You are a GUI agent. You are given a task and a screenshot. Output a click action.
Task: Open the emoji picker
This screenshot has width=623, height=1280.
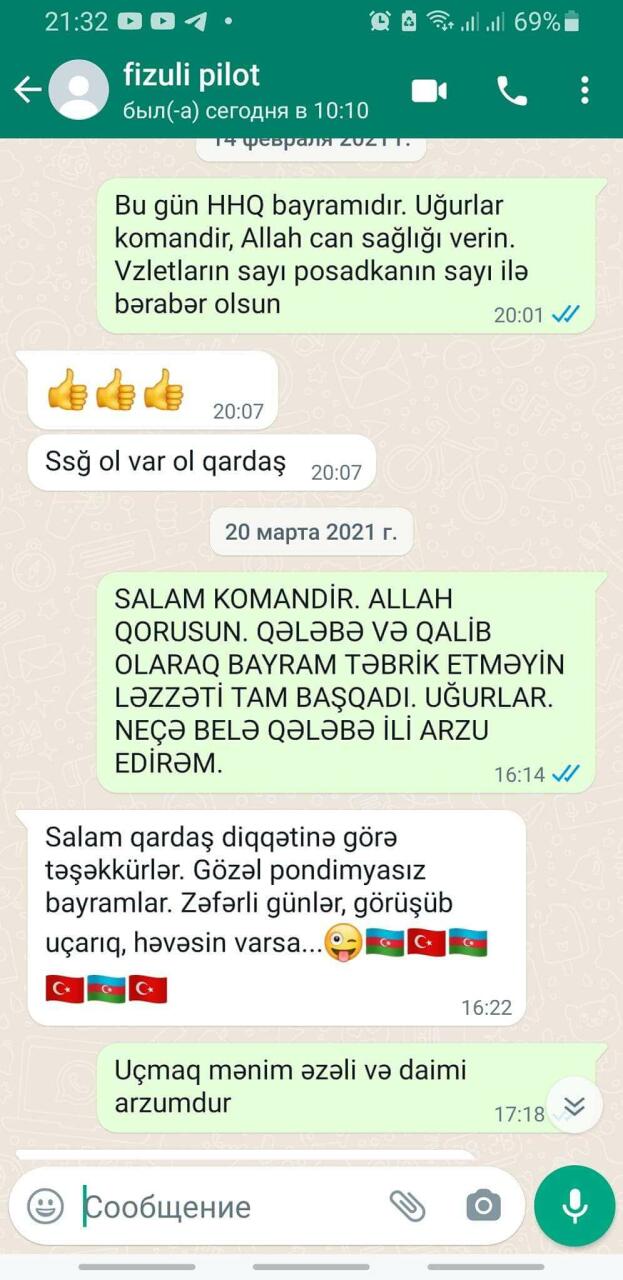point(45,1206)
